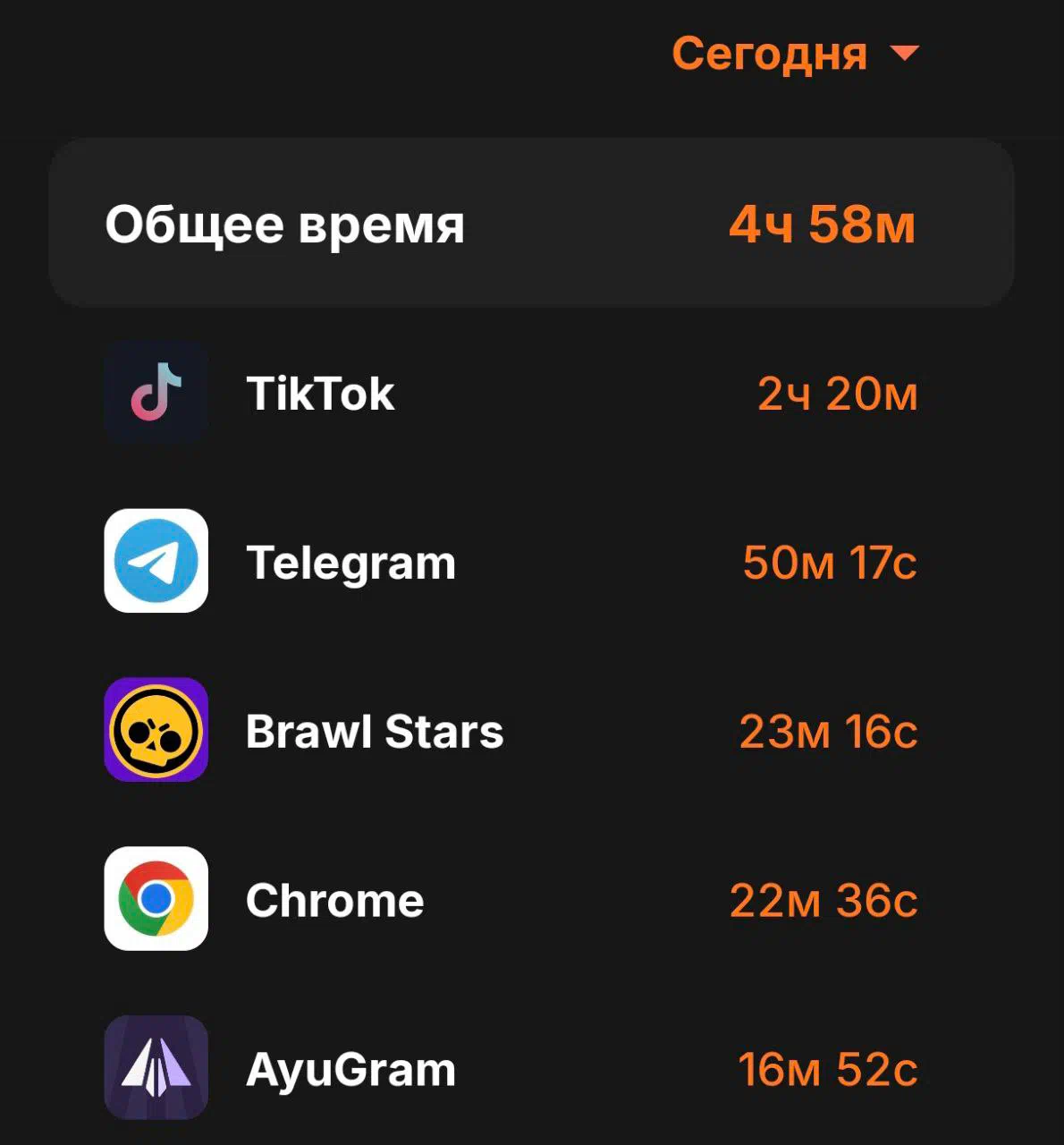The width and height of the screenshot is (1064, 1145).
Task: Open the Сегодня period dropdown
Action: tap(794, 54)
